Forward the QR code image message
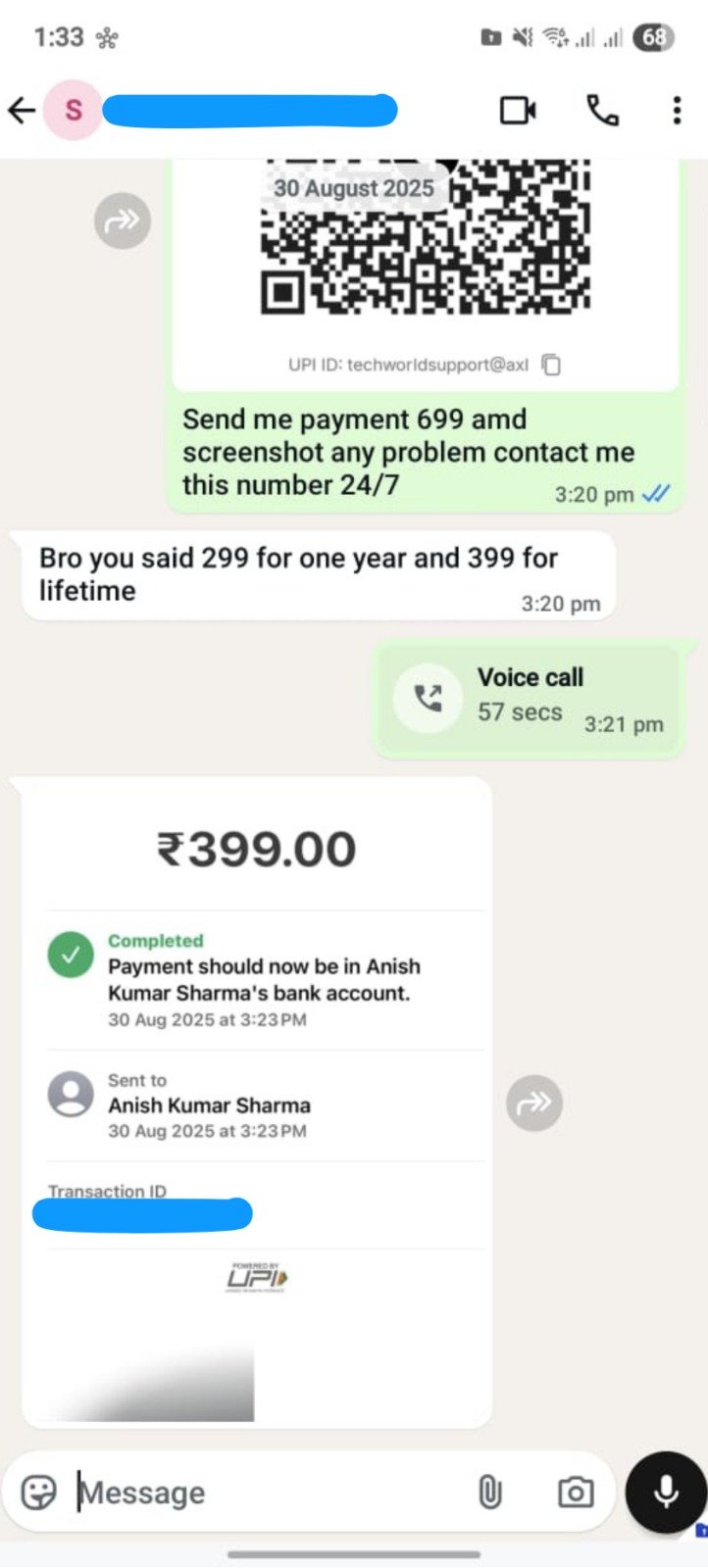Viewport: 708px width, 1568px height. [x=123, y=220]
